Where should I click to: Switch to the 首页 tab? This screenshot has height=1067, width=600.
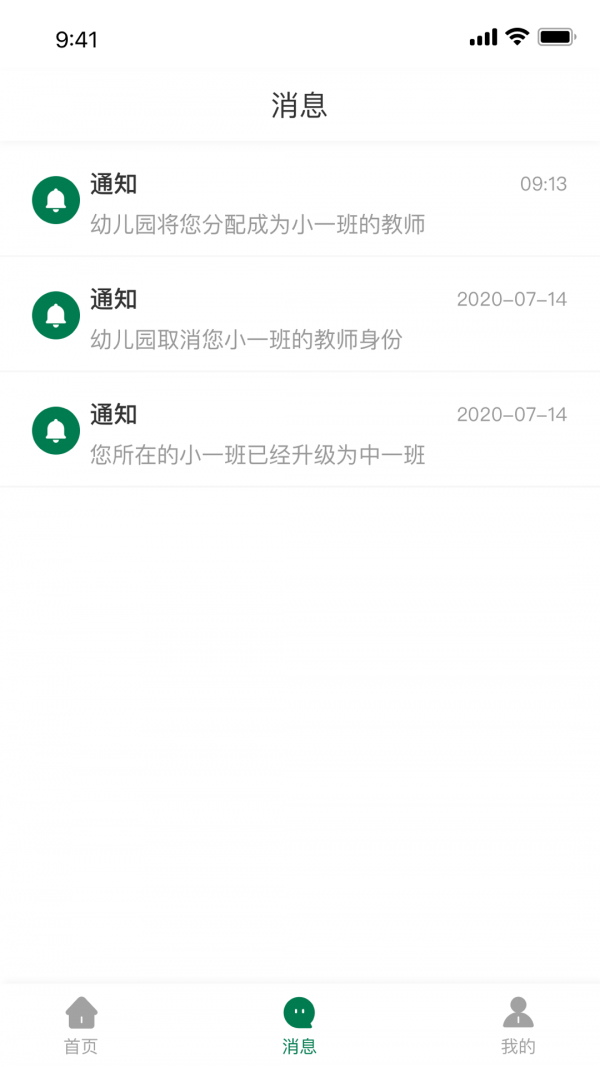click(81, 1025)
